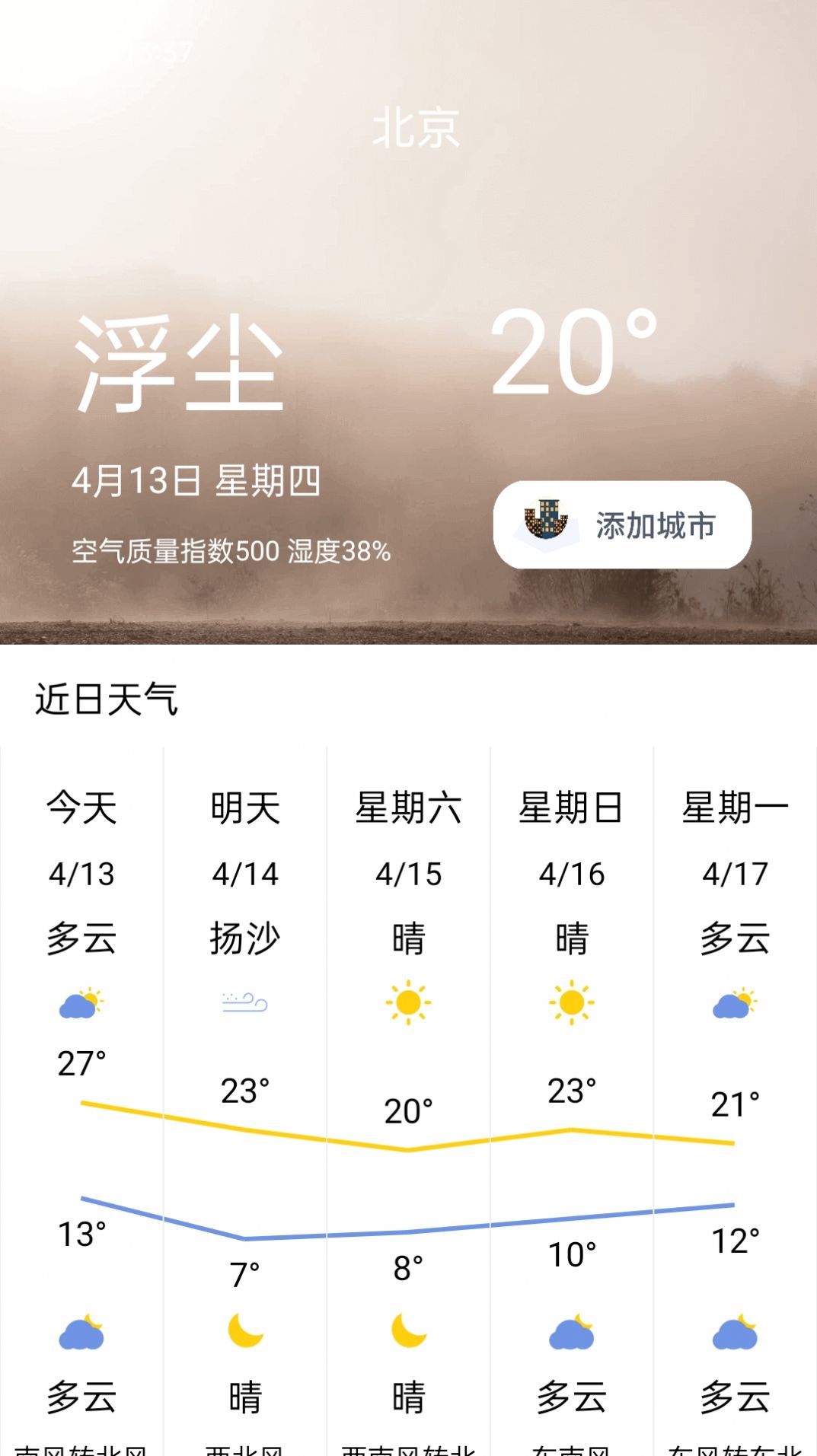This screenshot has width=817, height=1456.
Task: Click the sunny icon under 星期日
Action: 570,1003
